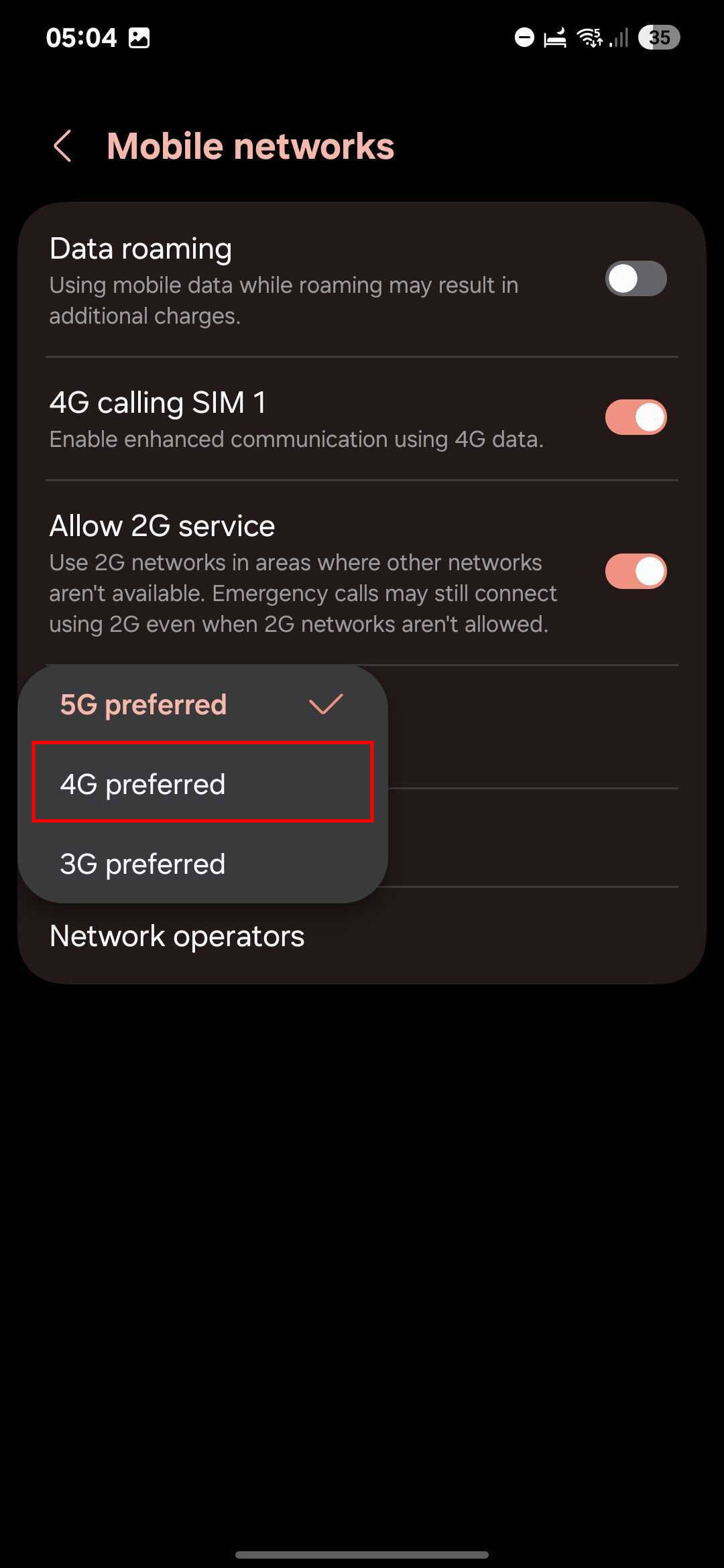Turn off 4G calling SIM 1
The width and height of the screenshot is (724, 1568).
pos(635,417)
